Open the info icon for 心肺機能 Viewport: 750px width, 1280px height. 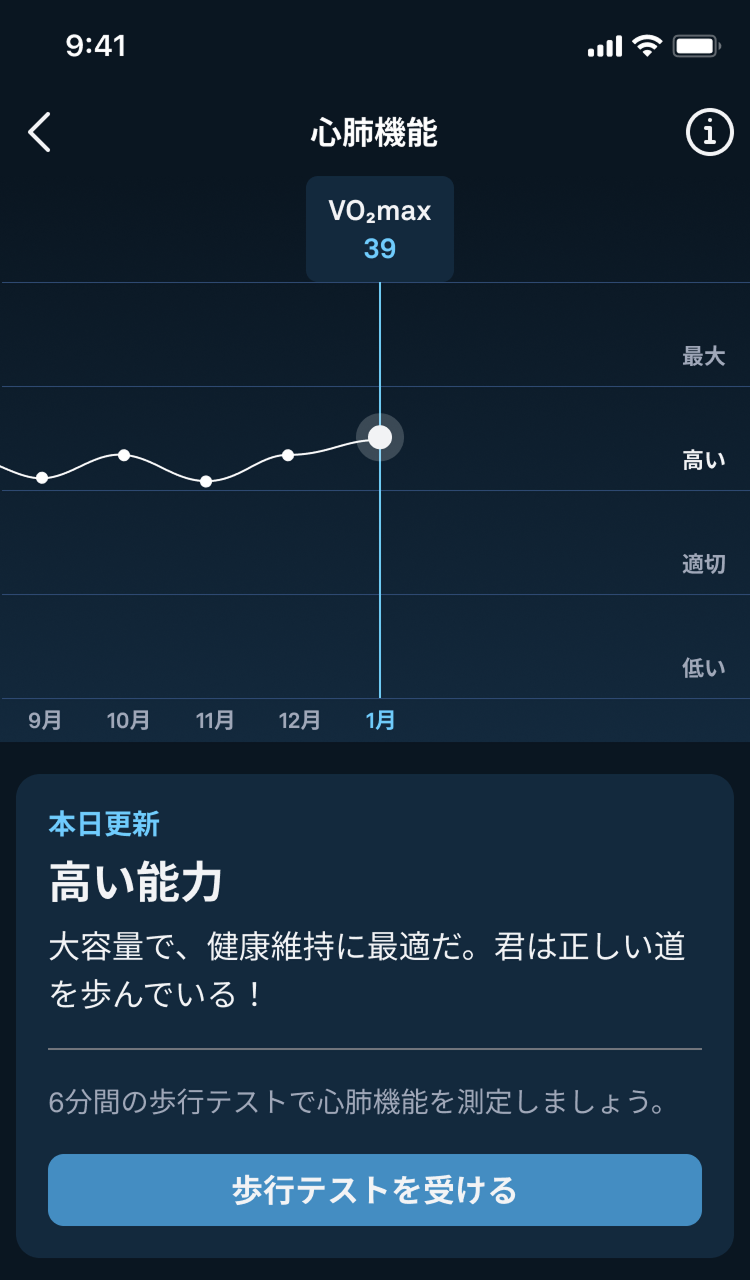point(709,132)
